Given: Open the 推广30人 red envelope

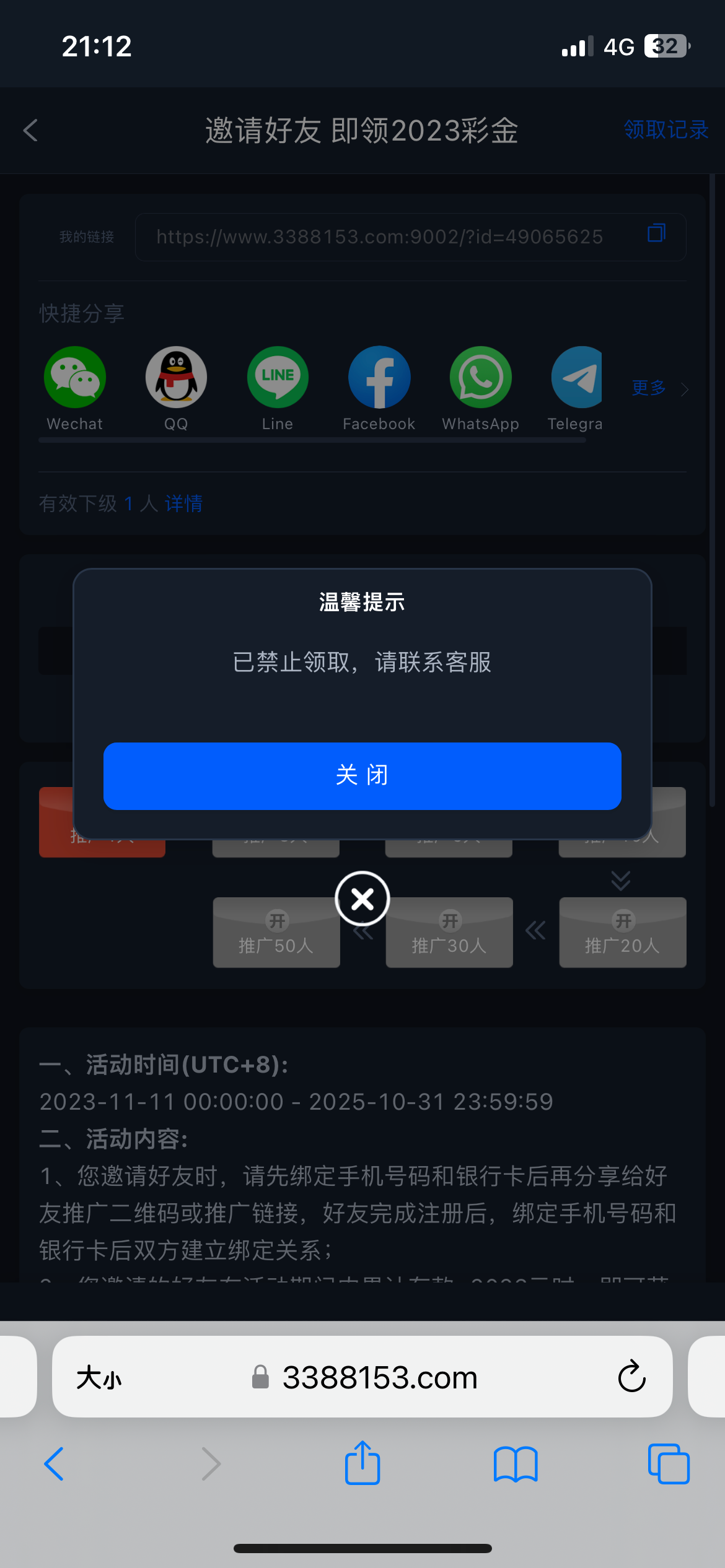Looking at the screenshot, I should [x=449, y=933].
